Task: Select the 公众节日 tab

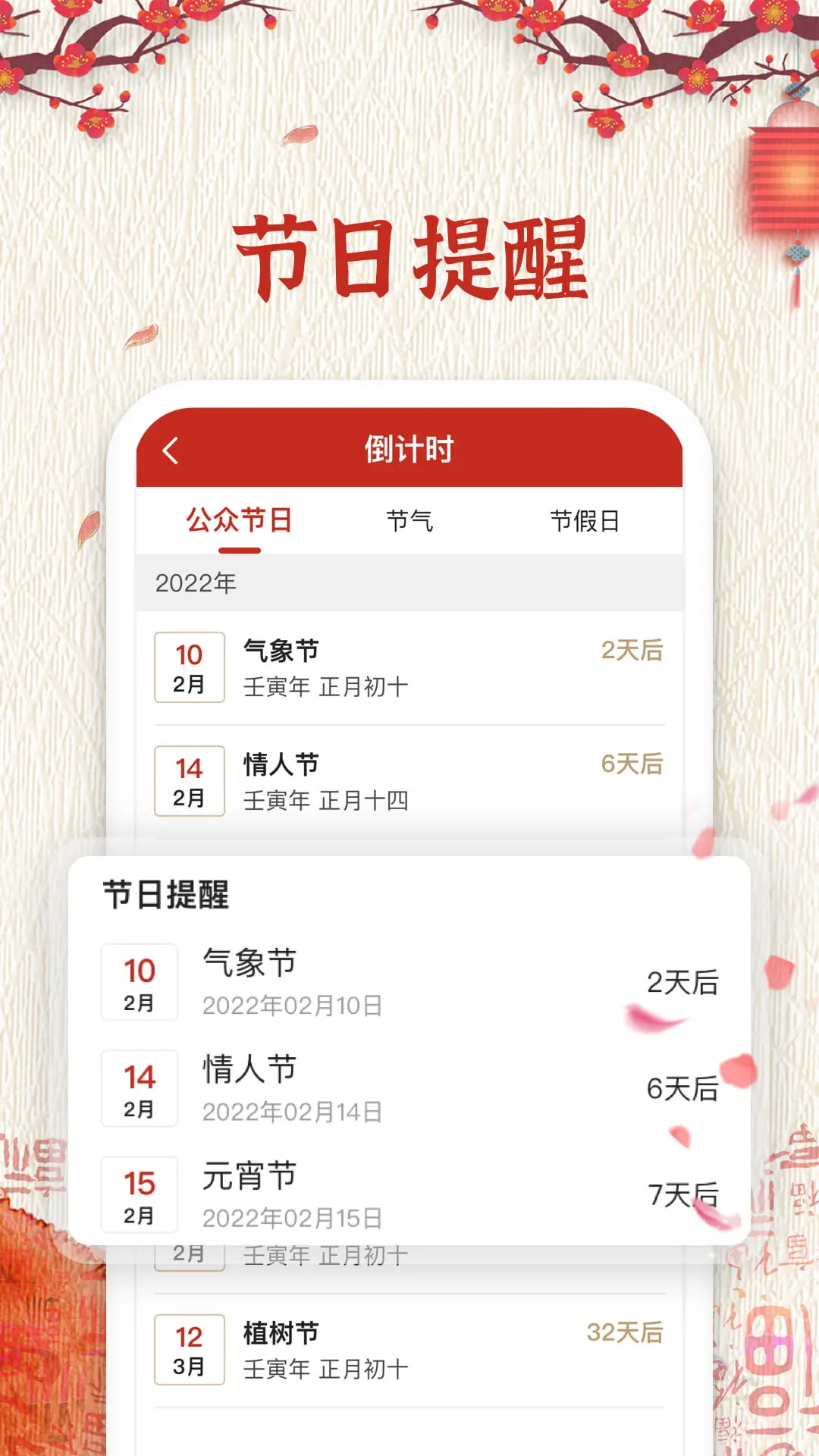Action: 239,521
